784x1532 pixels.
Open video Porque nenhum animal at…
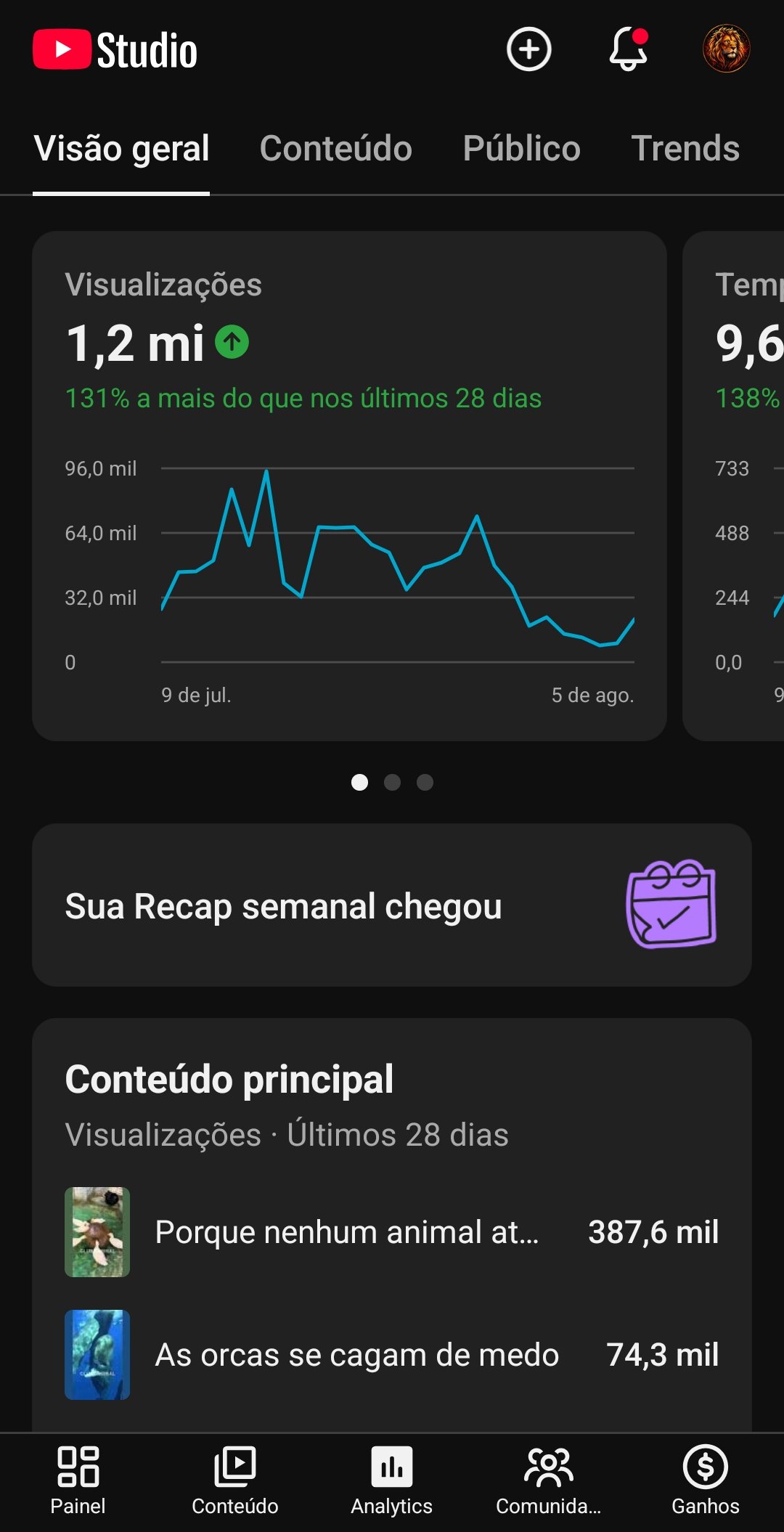pos(392,1232)
